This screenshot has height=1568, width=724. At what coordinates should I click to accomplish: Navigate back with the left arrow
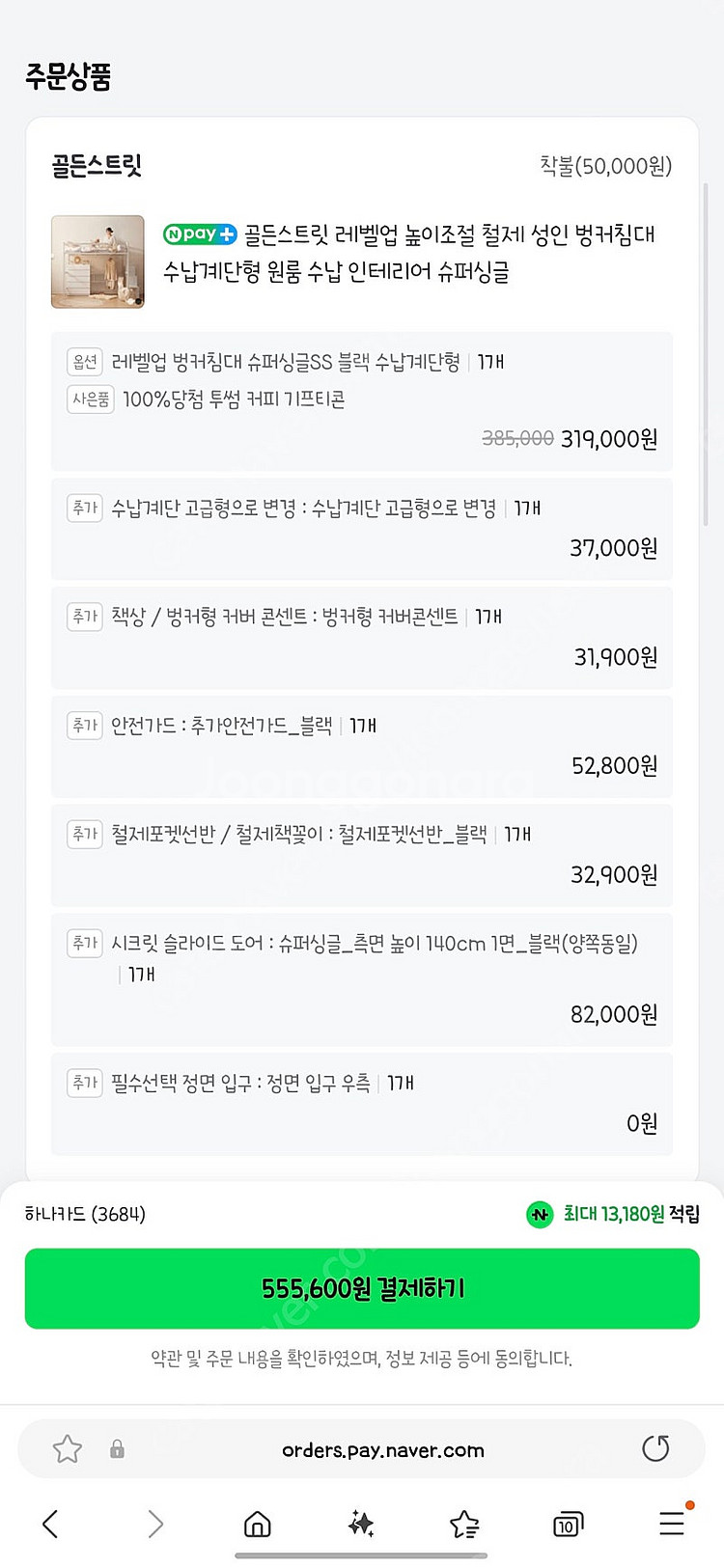[50, 1524]
